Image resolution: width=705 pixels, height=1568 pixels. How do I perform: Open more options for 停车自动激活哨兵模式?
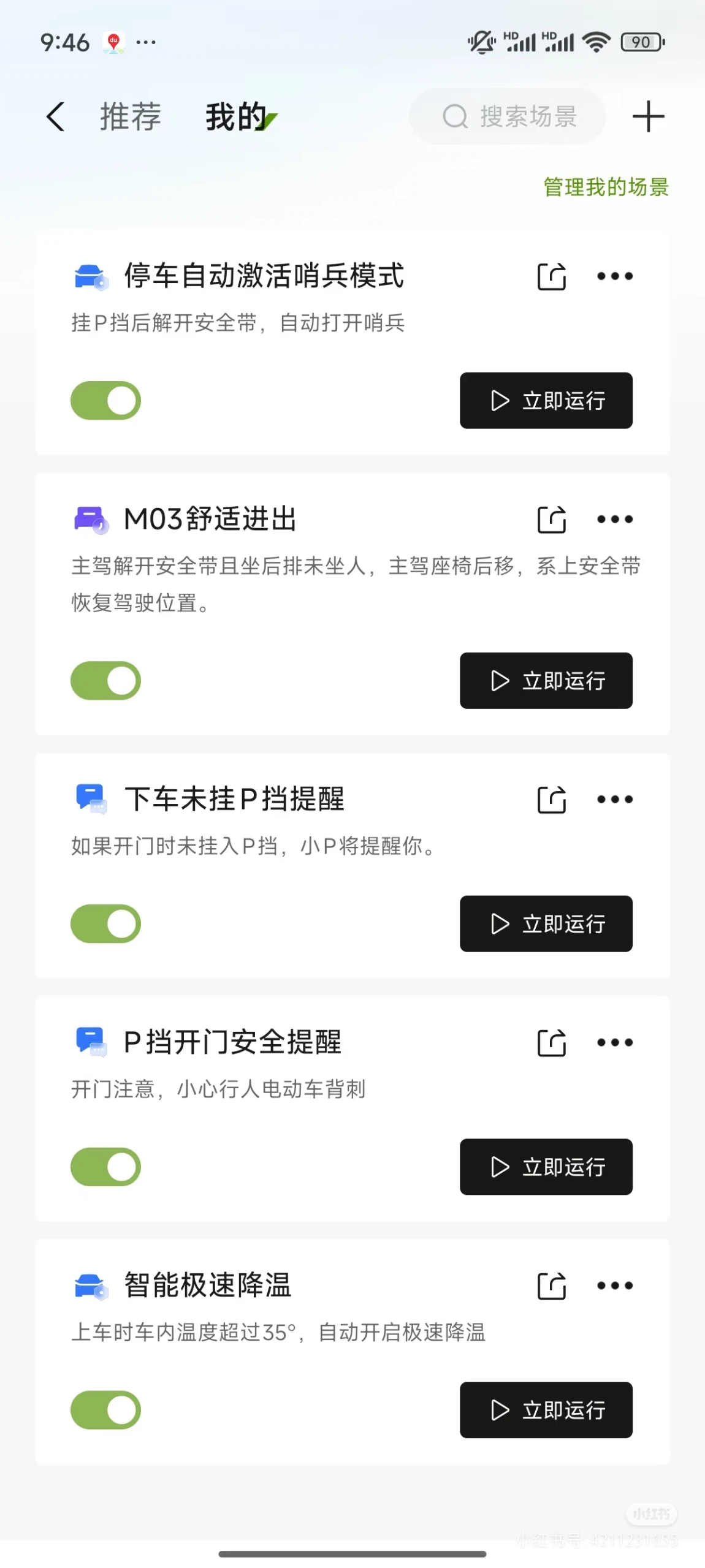615,276
